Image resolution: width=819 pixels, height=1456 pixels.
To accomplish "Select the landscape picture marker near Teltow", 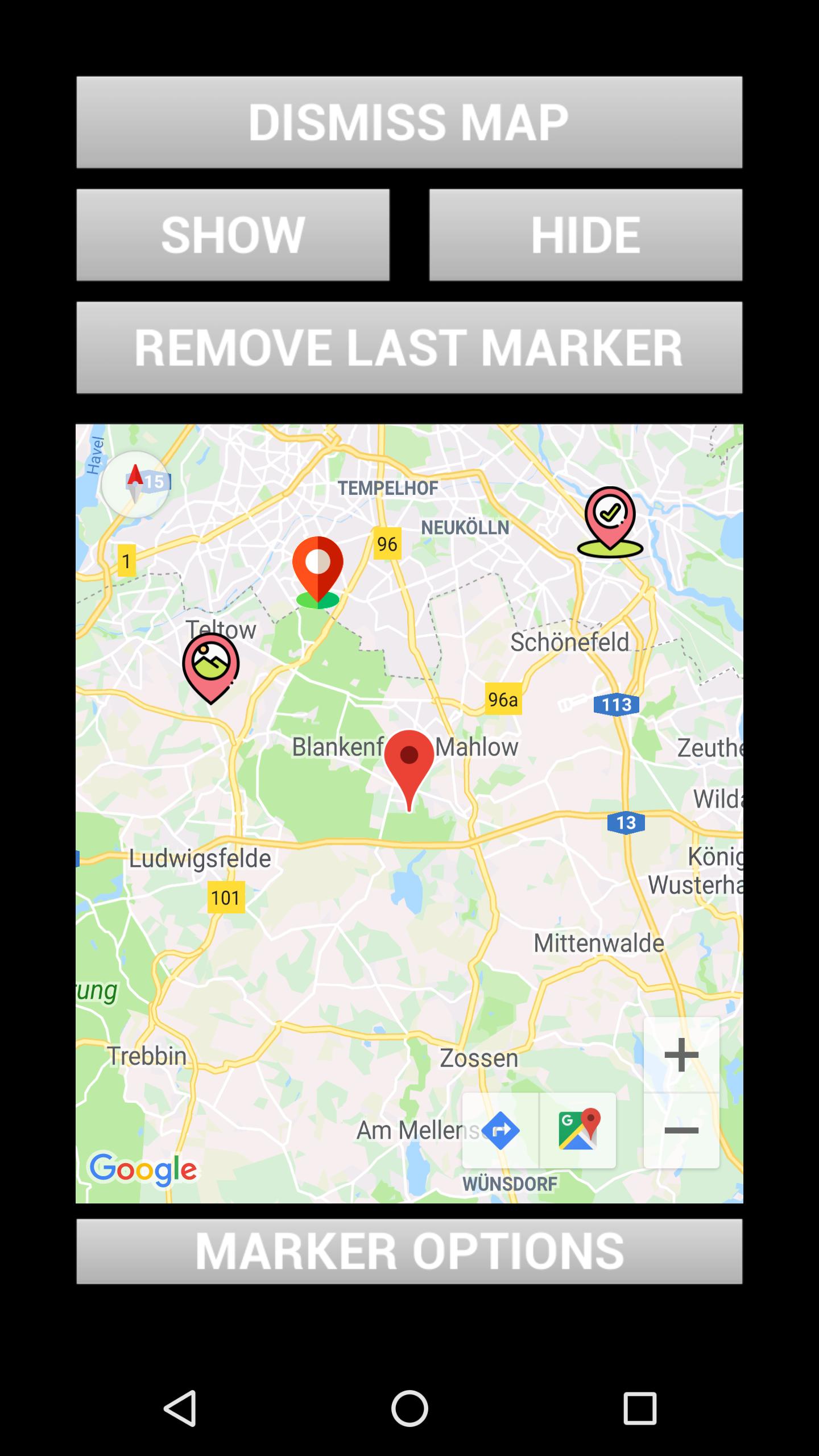I will (211, 667).
